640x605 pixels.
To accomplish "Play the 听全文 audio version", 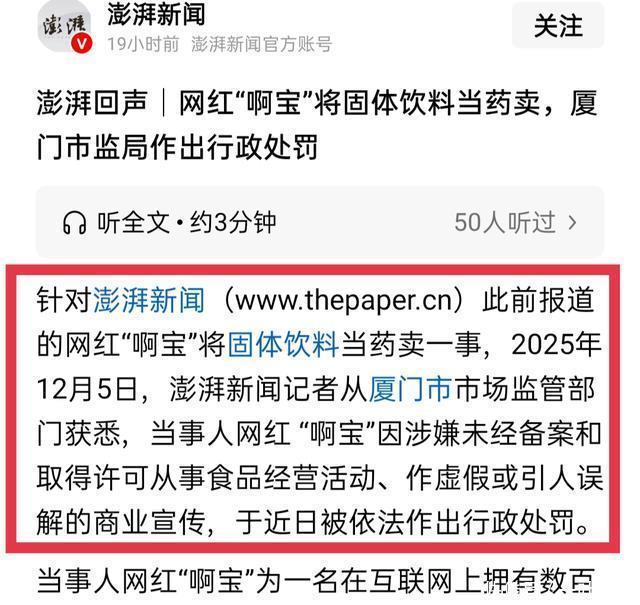I will [170, 222].
